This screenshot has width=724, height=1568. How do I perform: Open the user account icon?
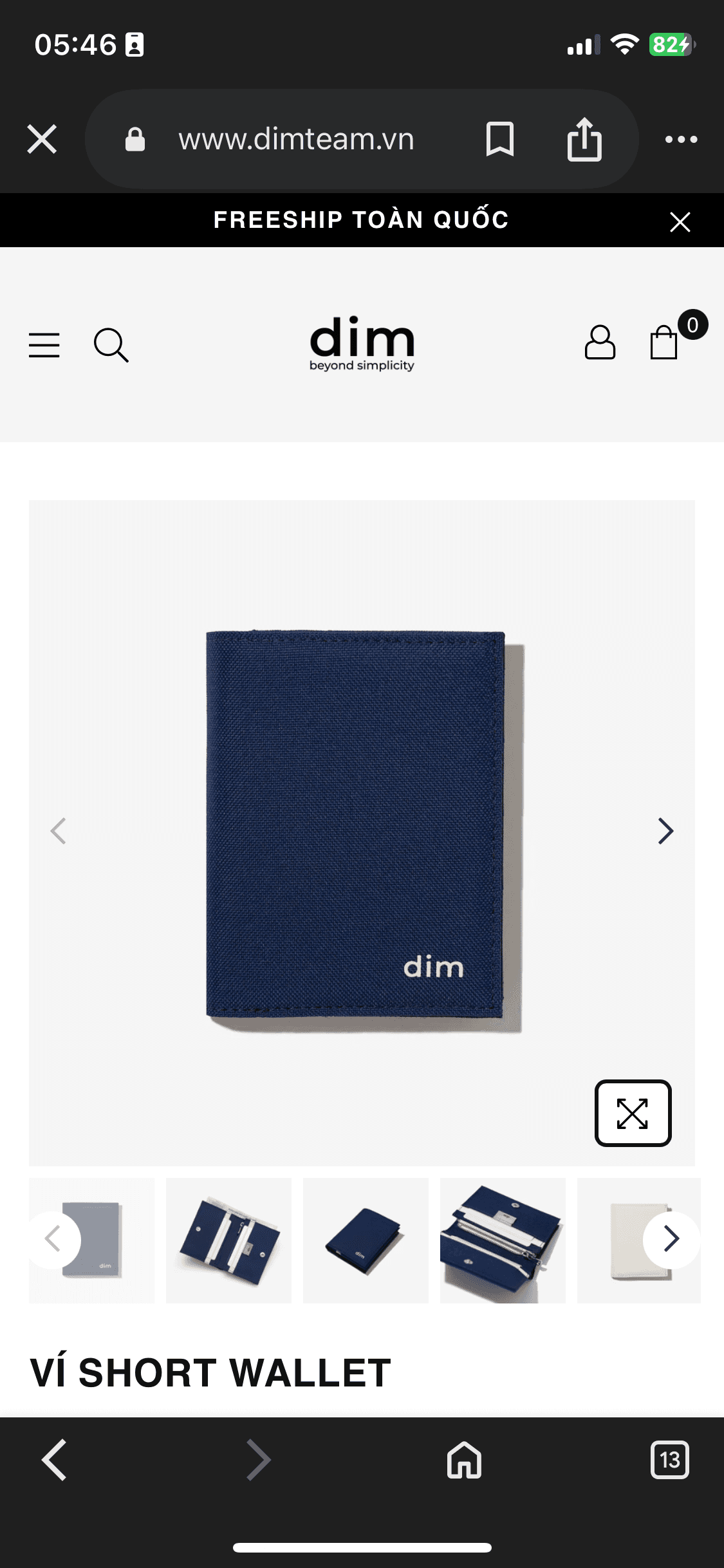(x=600, y=342)
